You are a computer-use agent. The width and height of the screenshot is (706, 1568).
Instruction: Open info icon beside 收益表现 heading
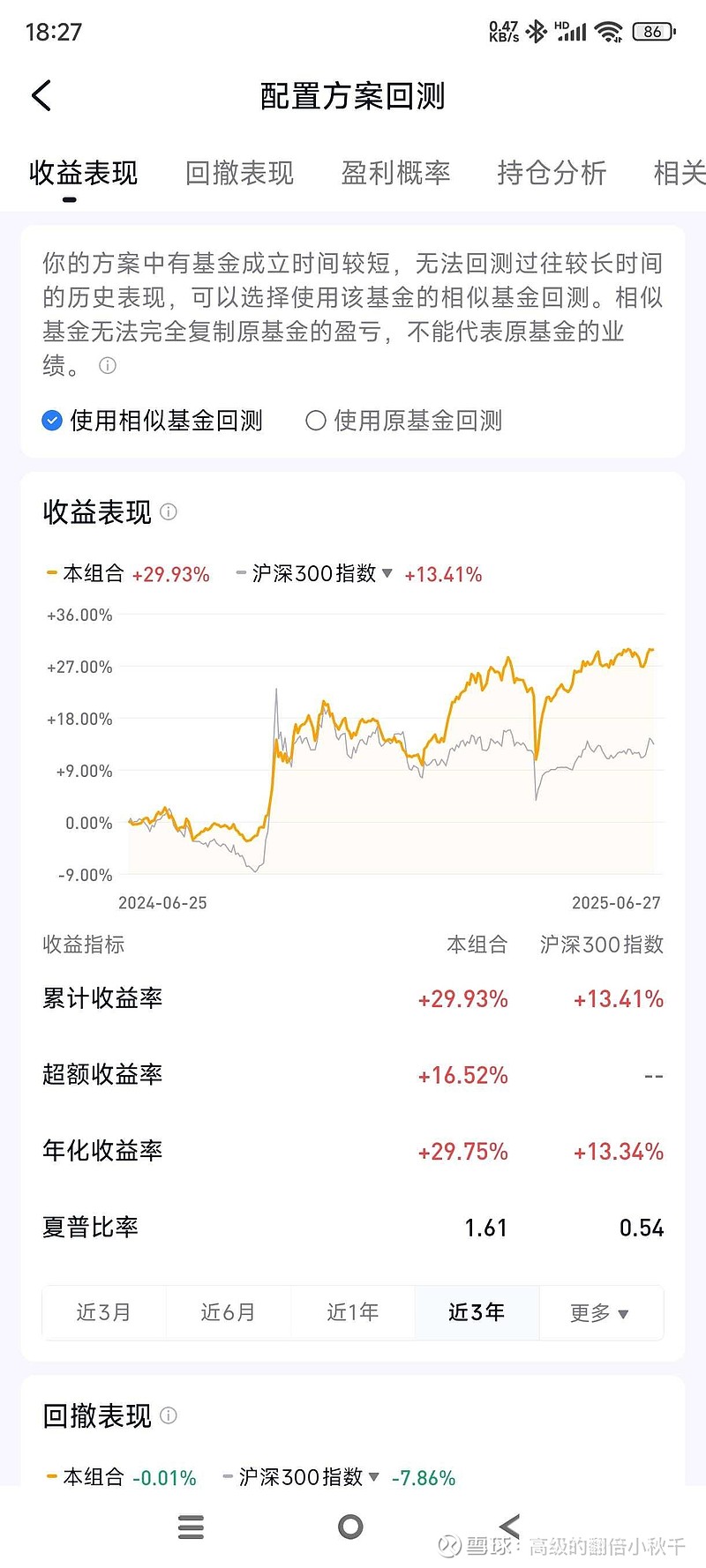169,511
